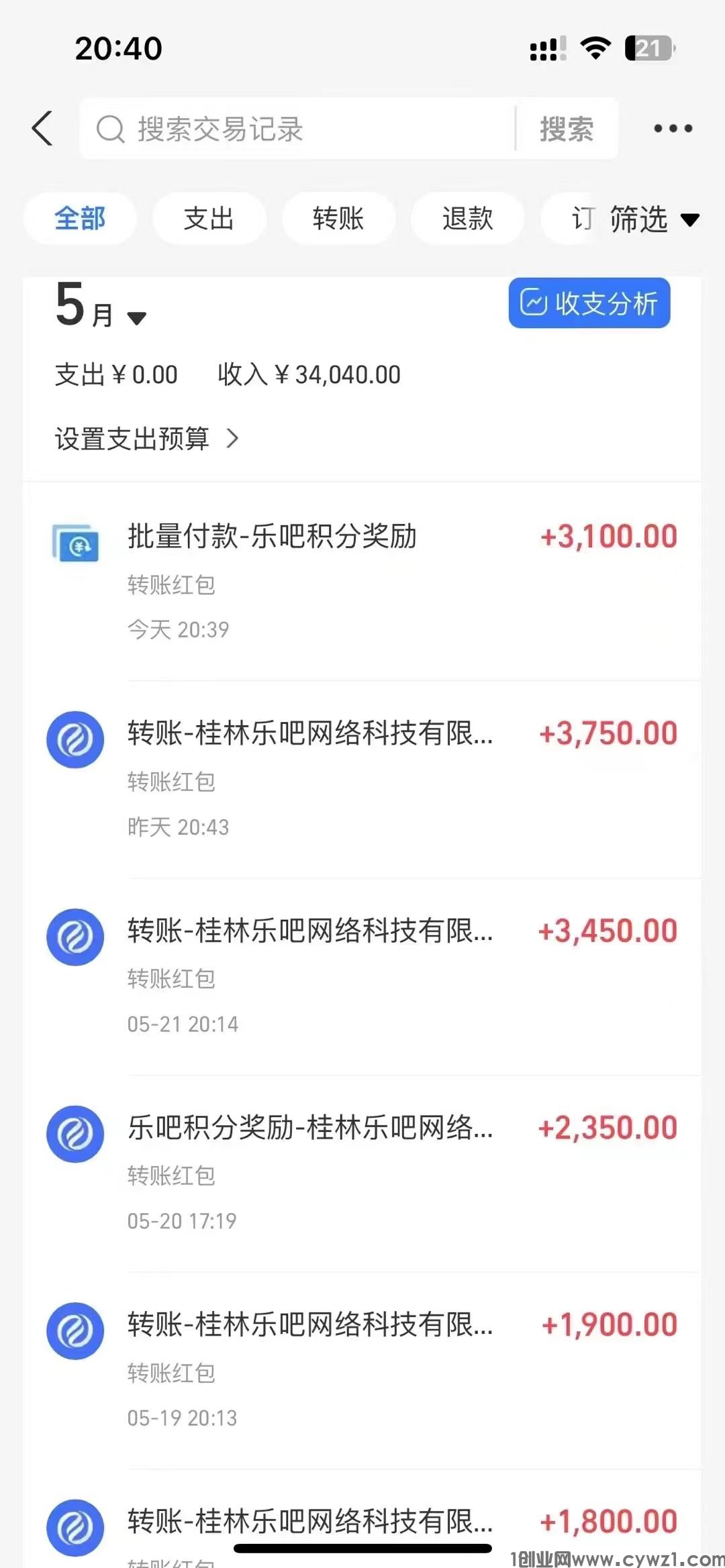Open 设置支出预算 via its chevron

(x=234, y=438)
